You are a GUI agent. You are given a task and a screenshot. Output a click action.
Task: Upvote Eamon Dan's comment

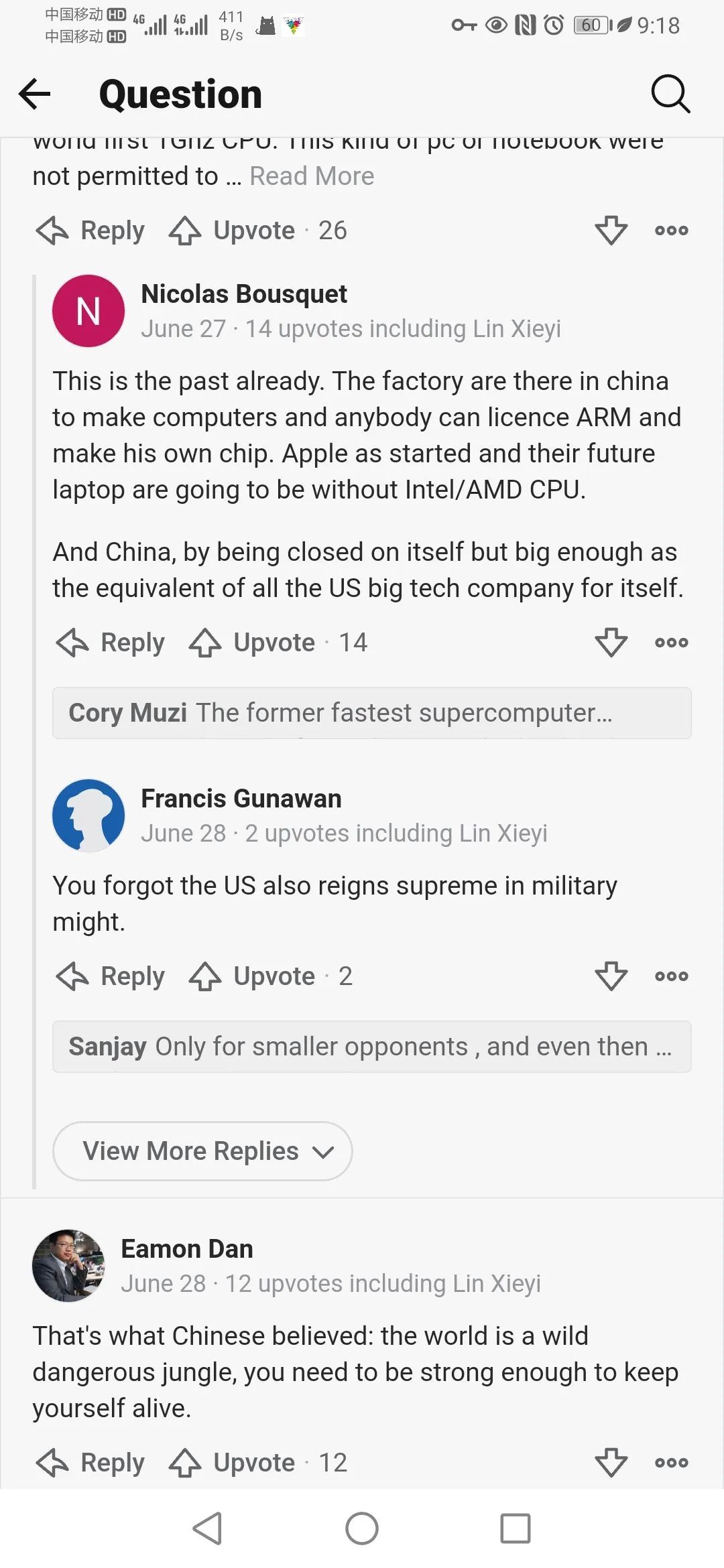[231, 1463]
